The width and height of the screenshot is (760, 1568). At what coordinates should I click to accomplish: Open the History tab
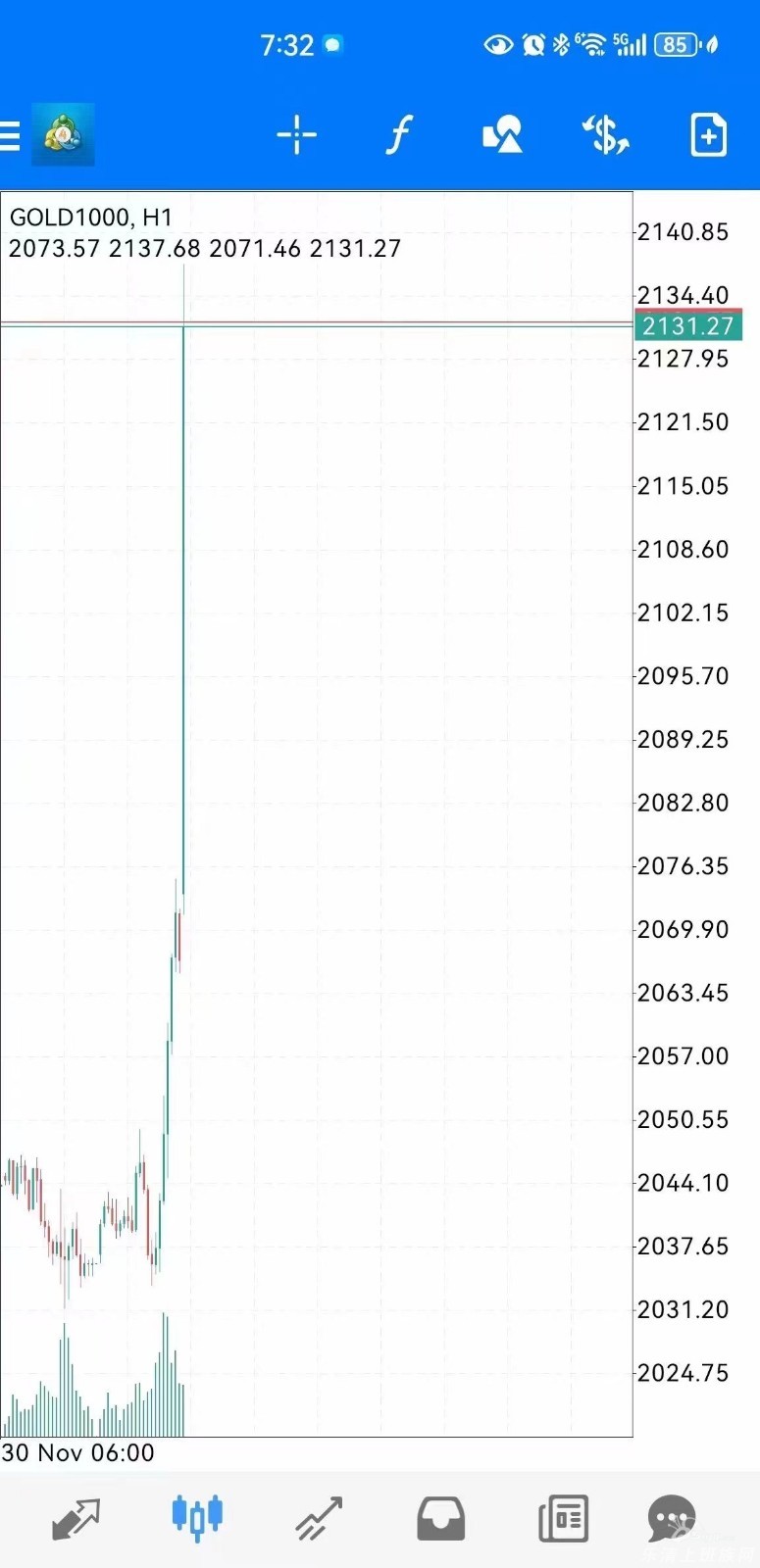click(440, 1519)
